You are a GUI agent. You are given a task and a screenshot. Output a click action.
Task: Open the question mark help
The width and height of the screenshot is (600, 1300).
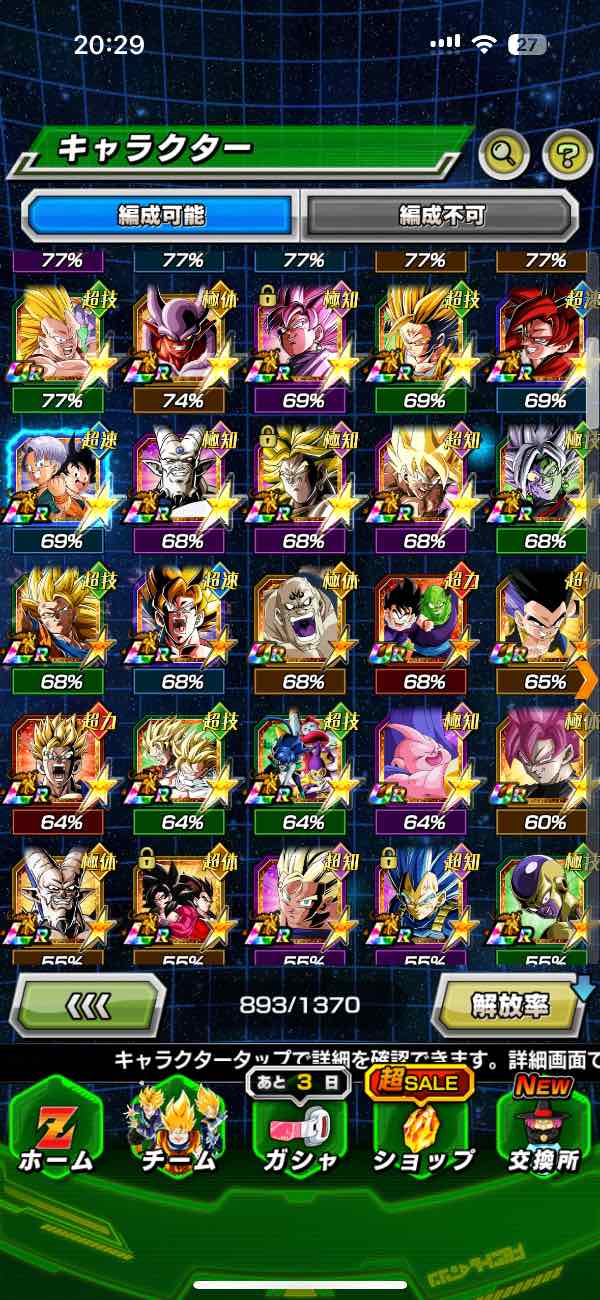tap(567, 153)
